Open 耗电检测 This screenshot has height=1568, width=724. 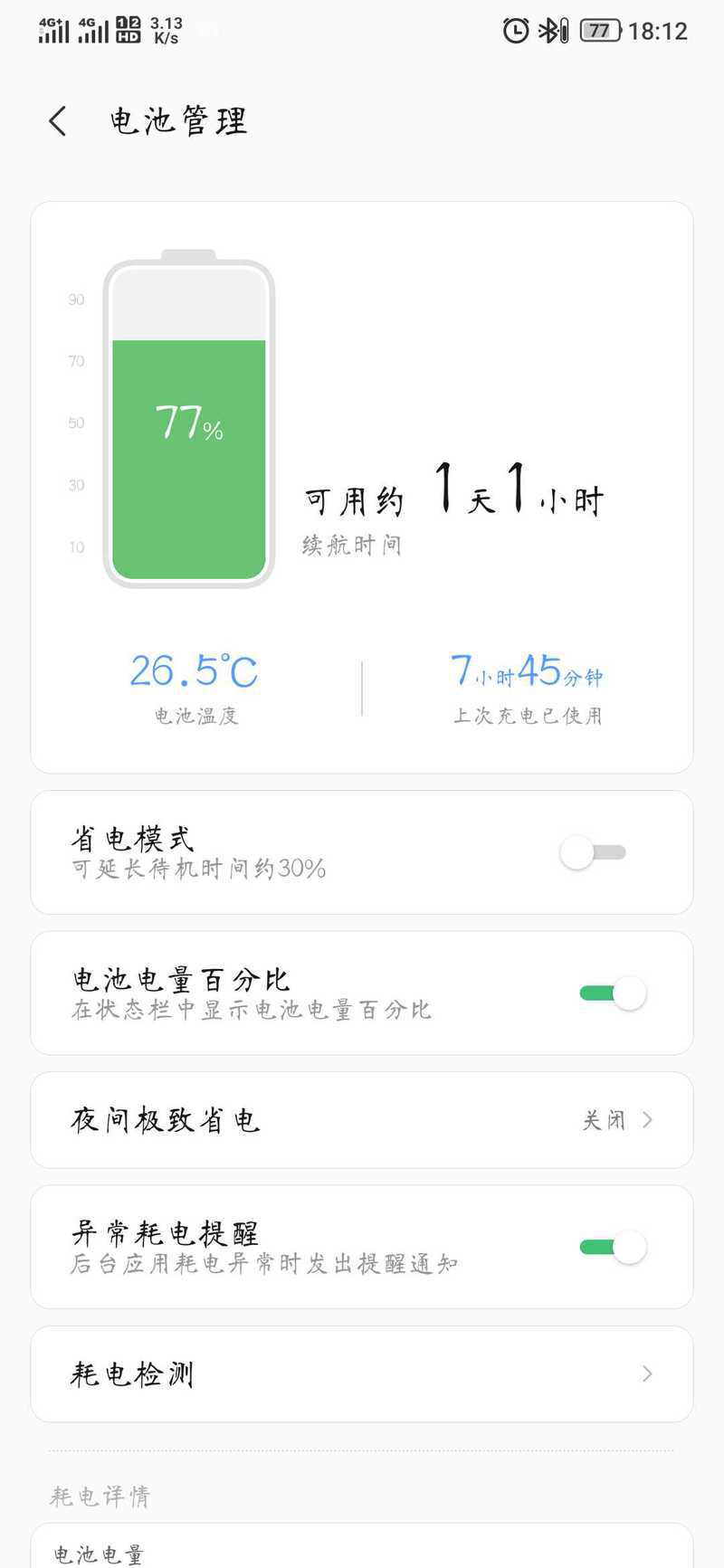click(x=362, y=1373)
